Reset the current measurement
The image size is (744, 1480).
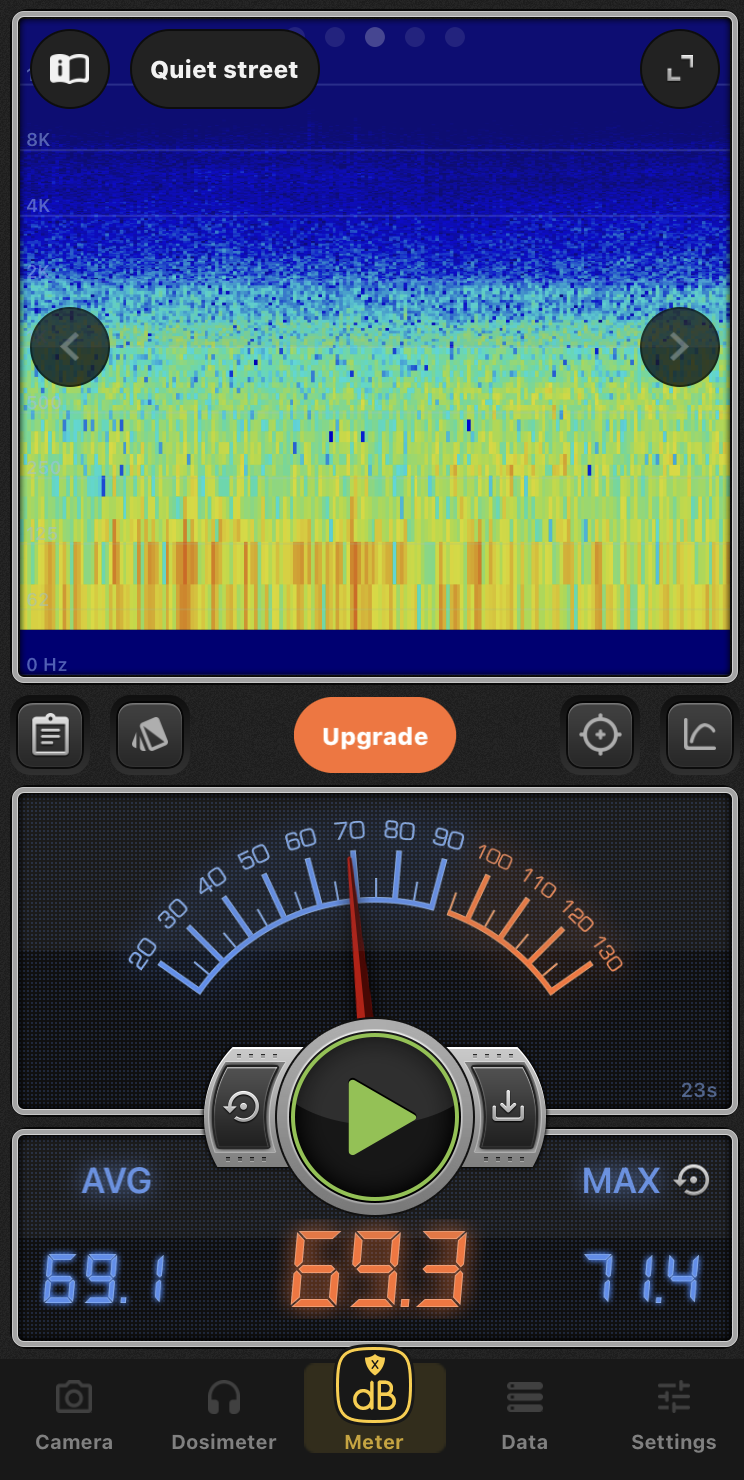coord(243,1109)
